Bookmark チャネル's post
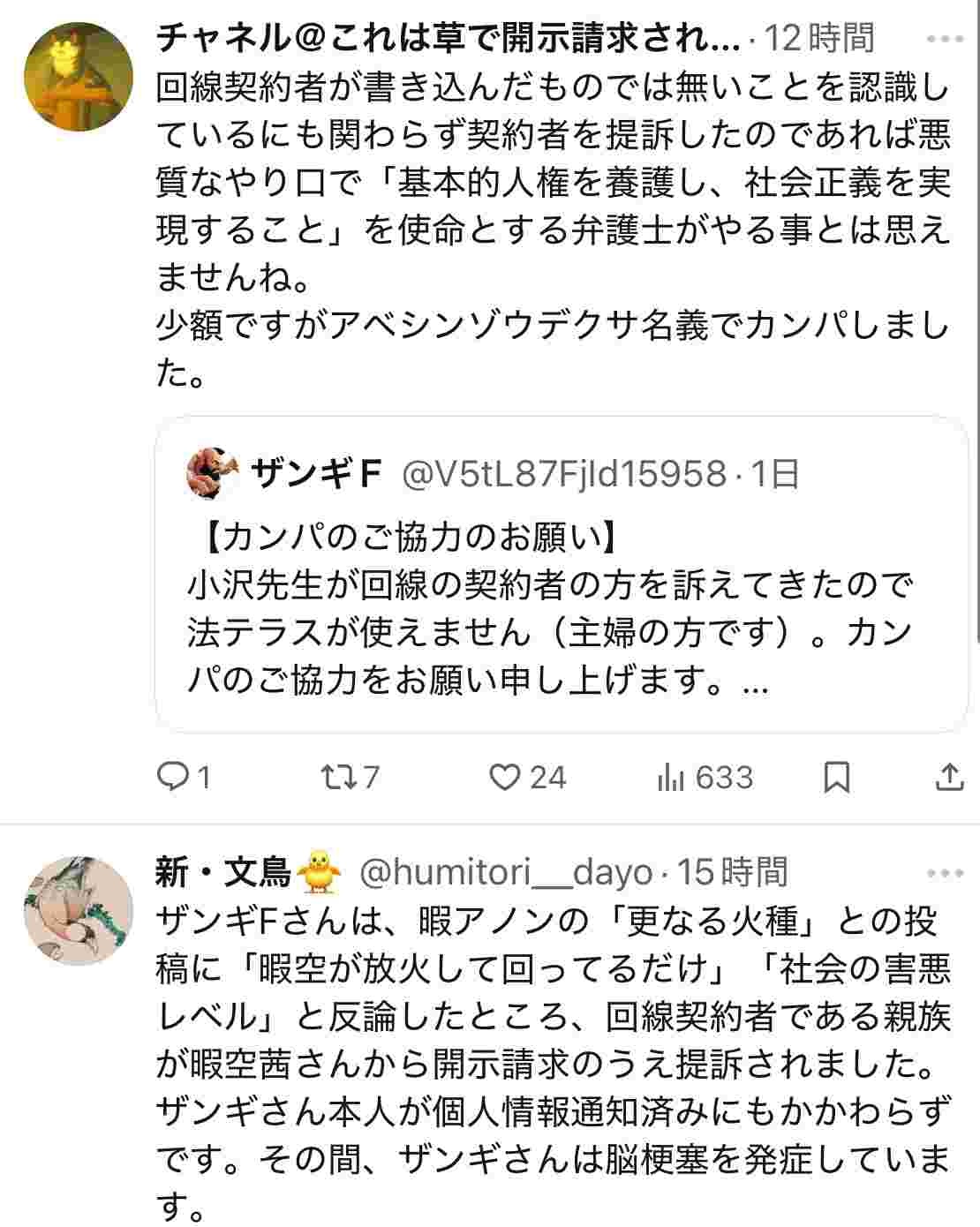 pos(836,777)
